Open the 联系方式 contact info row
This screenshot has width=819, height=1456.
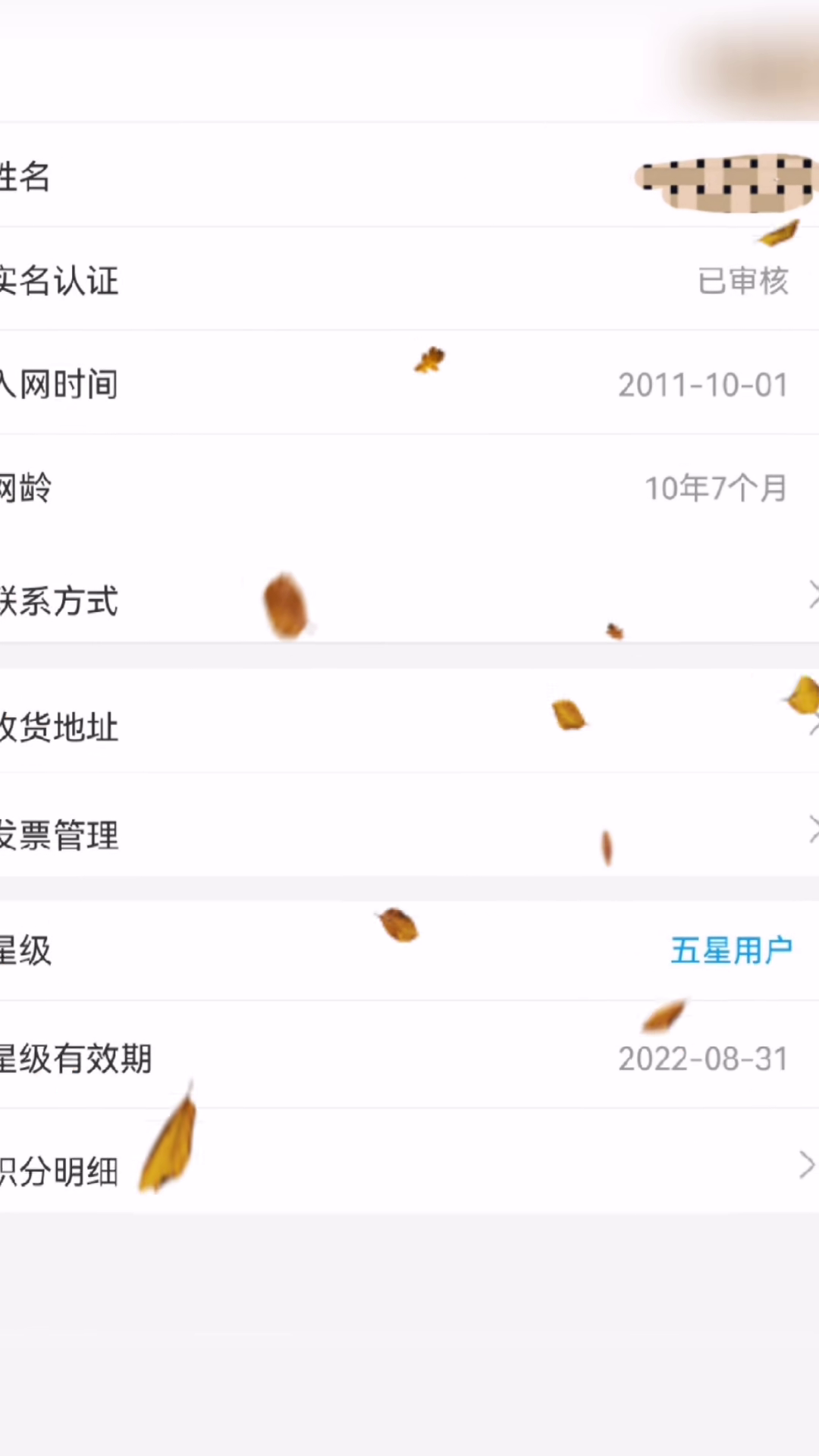pyautogui.click(x=409, y=601)
